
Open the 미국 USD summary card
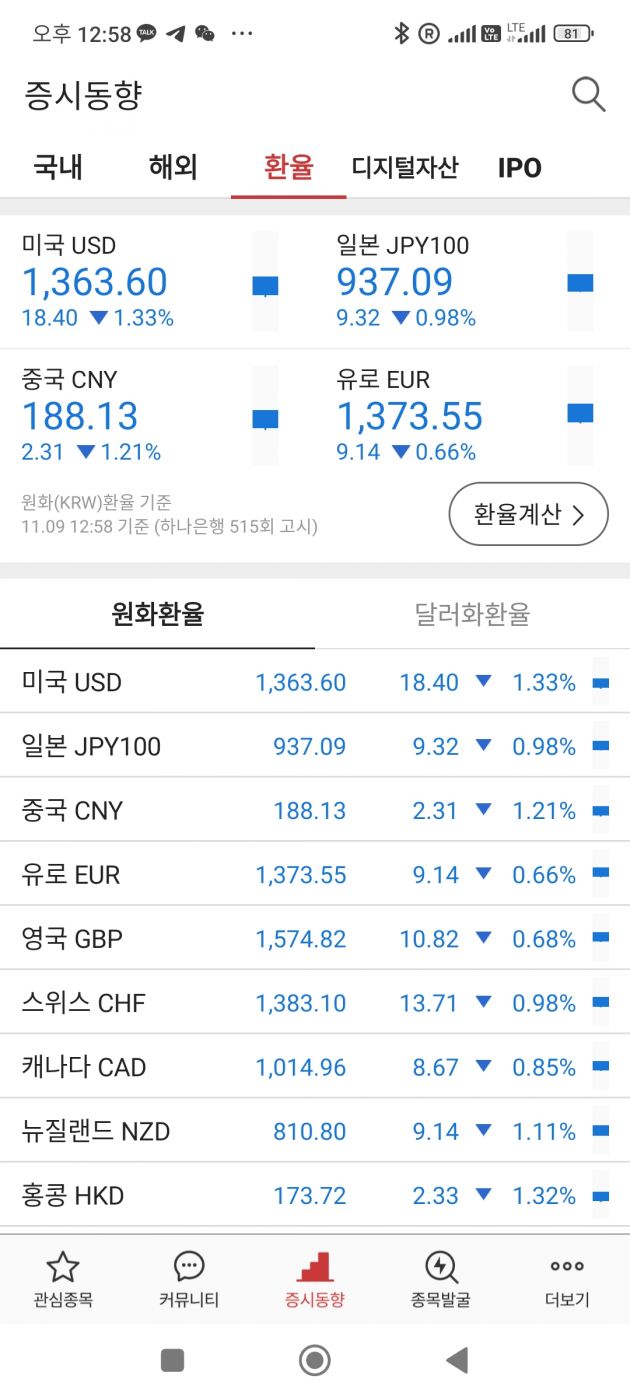pyautogui.click(x=150, y=281)
